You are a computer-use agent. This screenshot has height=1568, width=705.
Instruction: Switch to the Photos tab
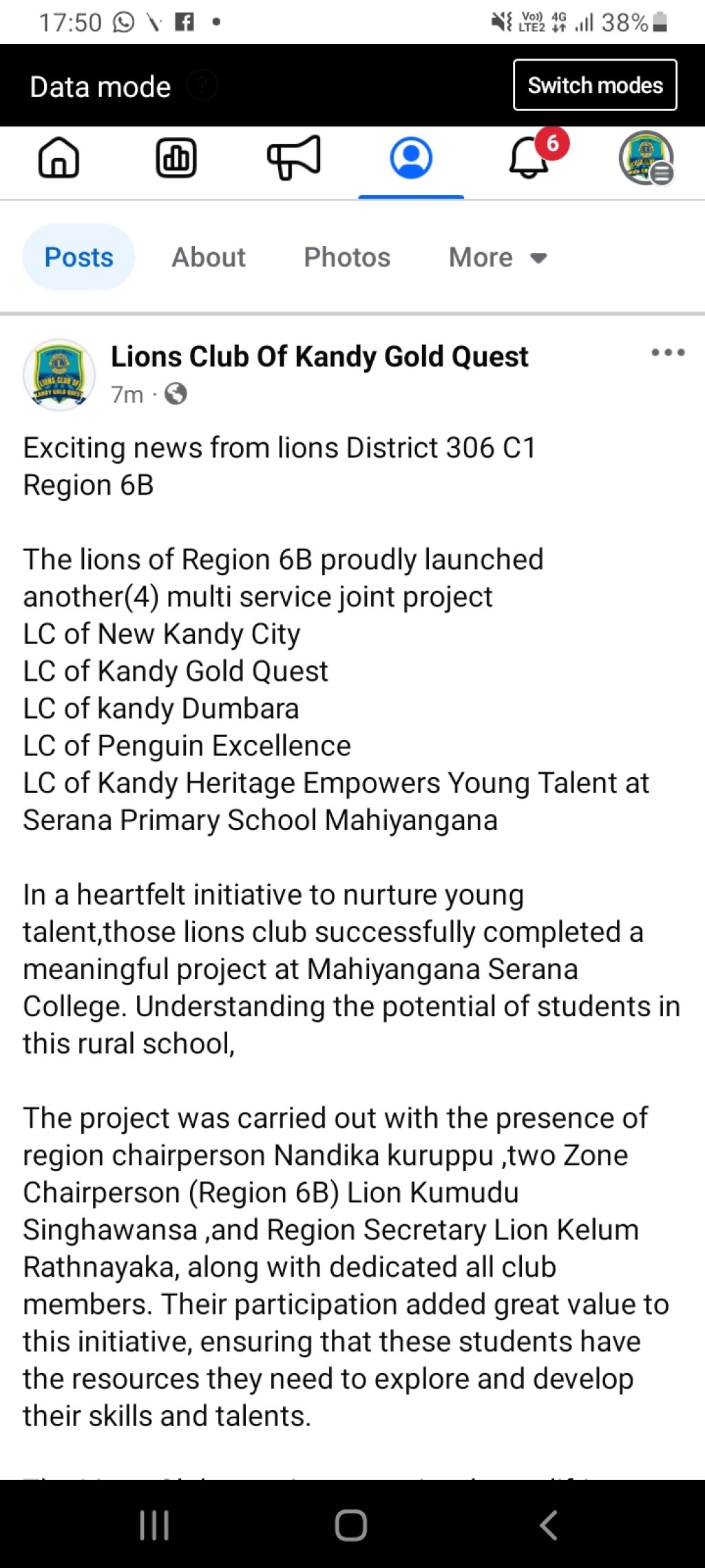347,257
